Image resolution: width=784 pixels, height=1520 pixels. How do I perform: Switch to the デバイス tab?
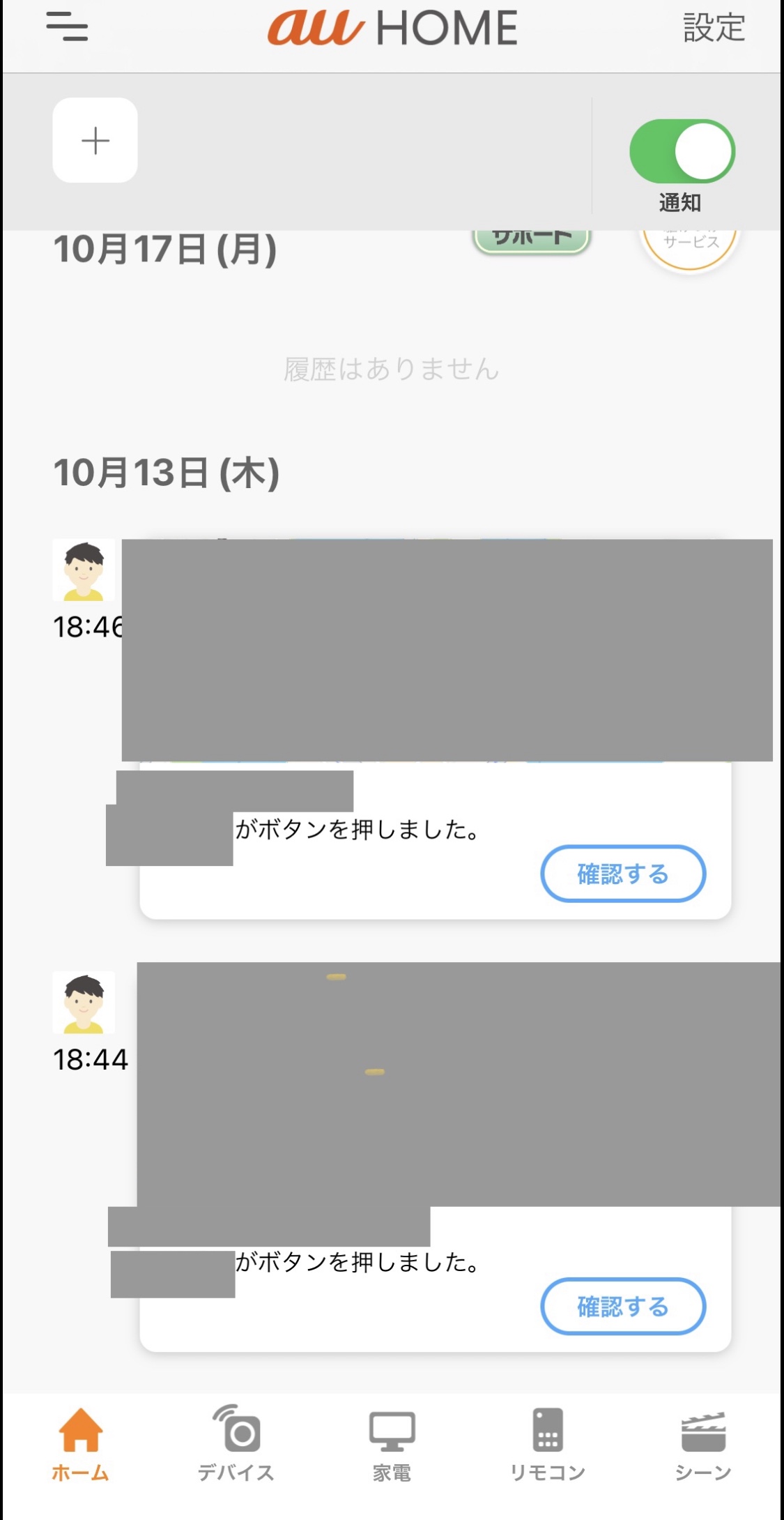coord(236,1443)
